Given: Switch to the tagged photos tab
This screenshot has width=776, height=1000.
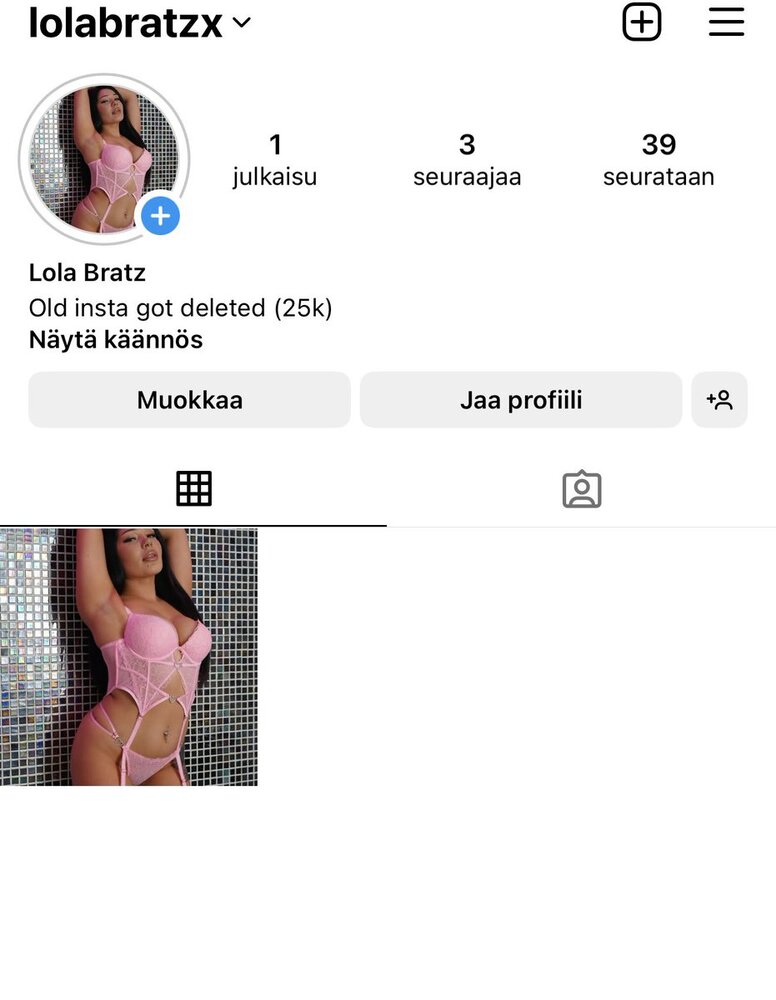Looking at the screenshot, I should coord(581,489).
